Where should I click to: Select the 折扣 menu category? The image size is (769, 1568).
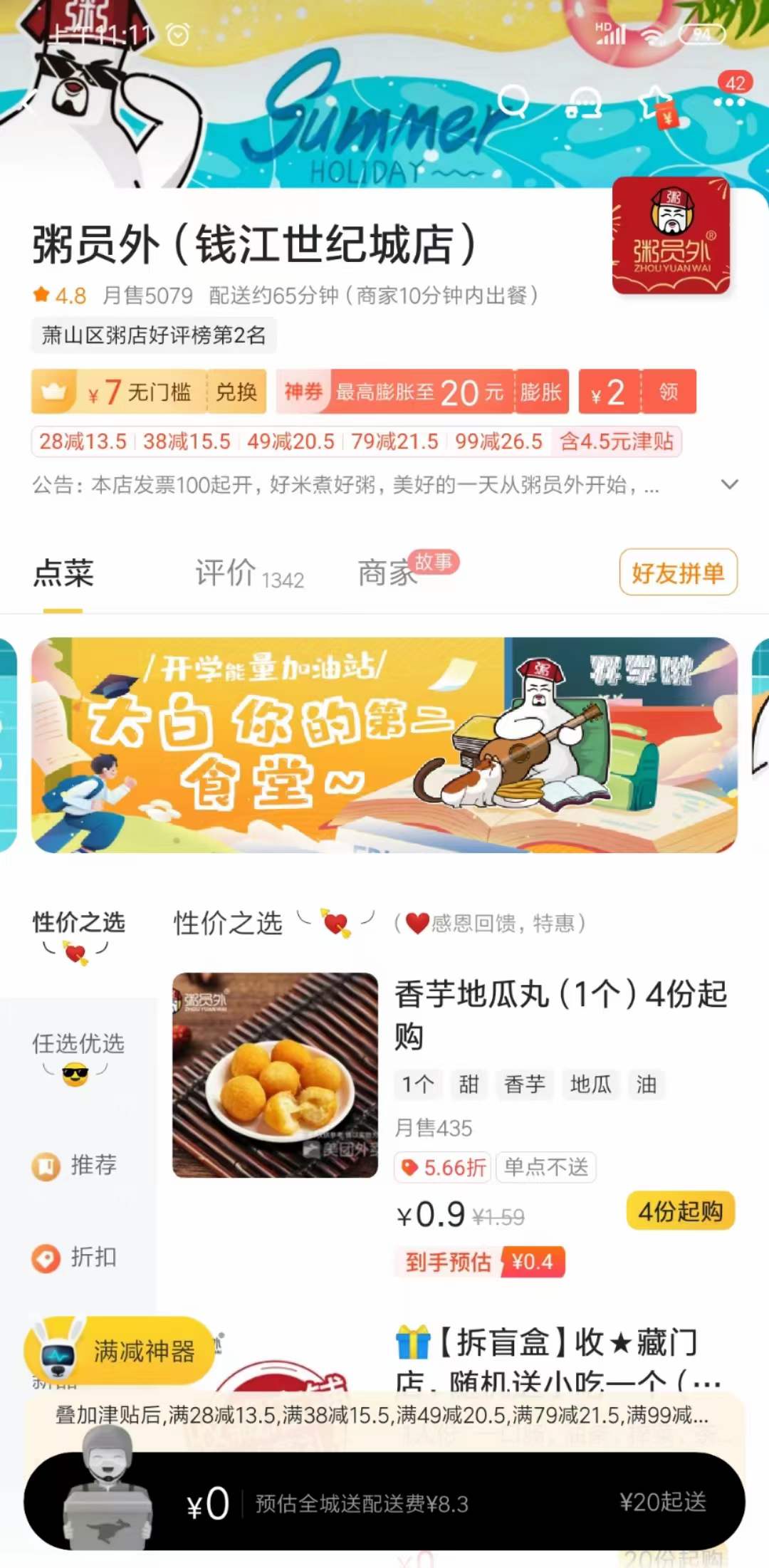coord(77,1258)
